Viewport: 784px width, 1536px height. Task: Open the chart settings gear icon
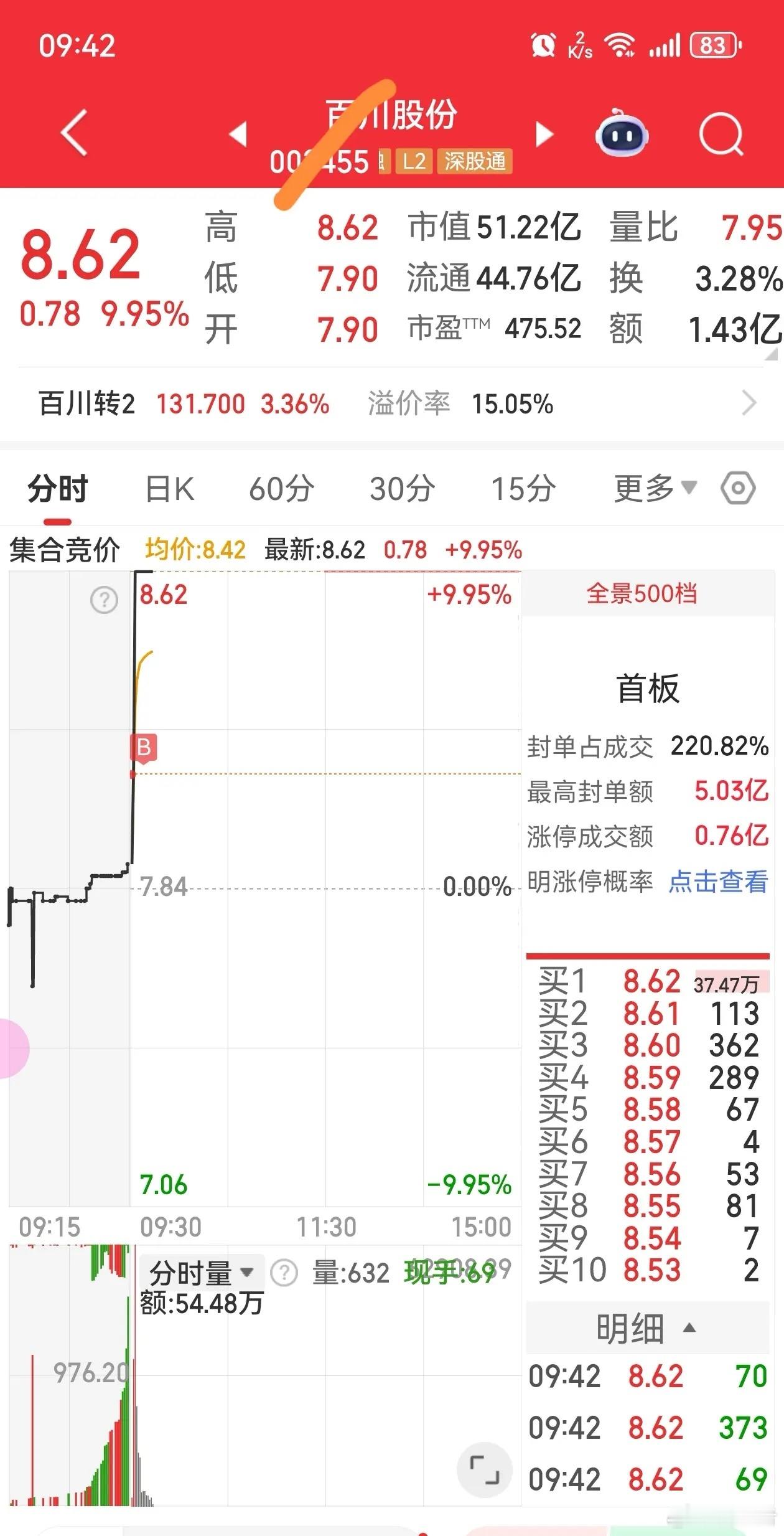737,489
